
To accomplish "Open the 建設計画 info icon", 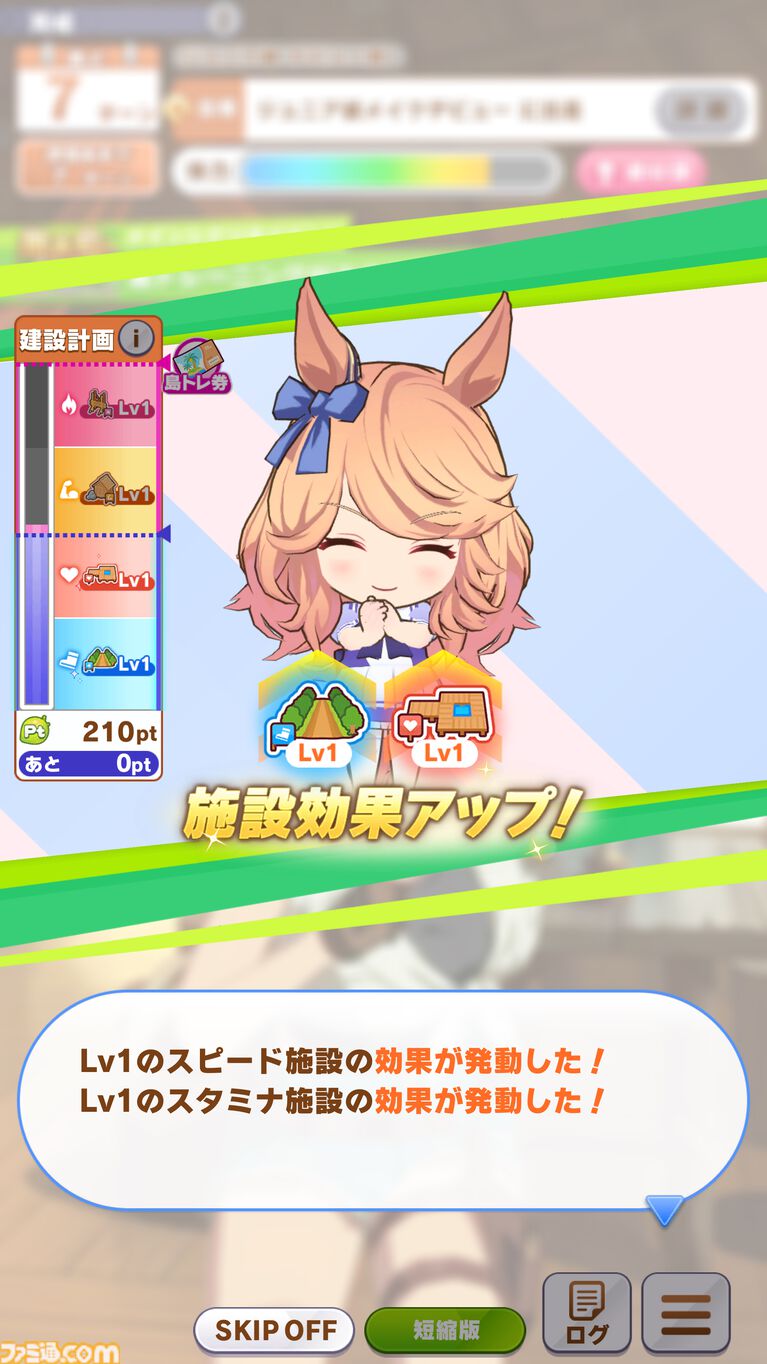I will 137,339.
